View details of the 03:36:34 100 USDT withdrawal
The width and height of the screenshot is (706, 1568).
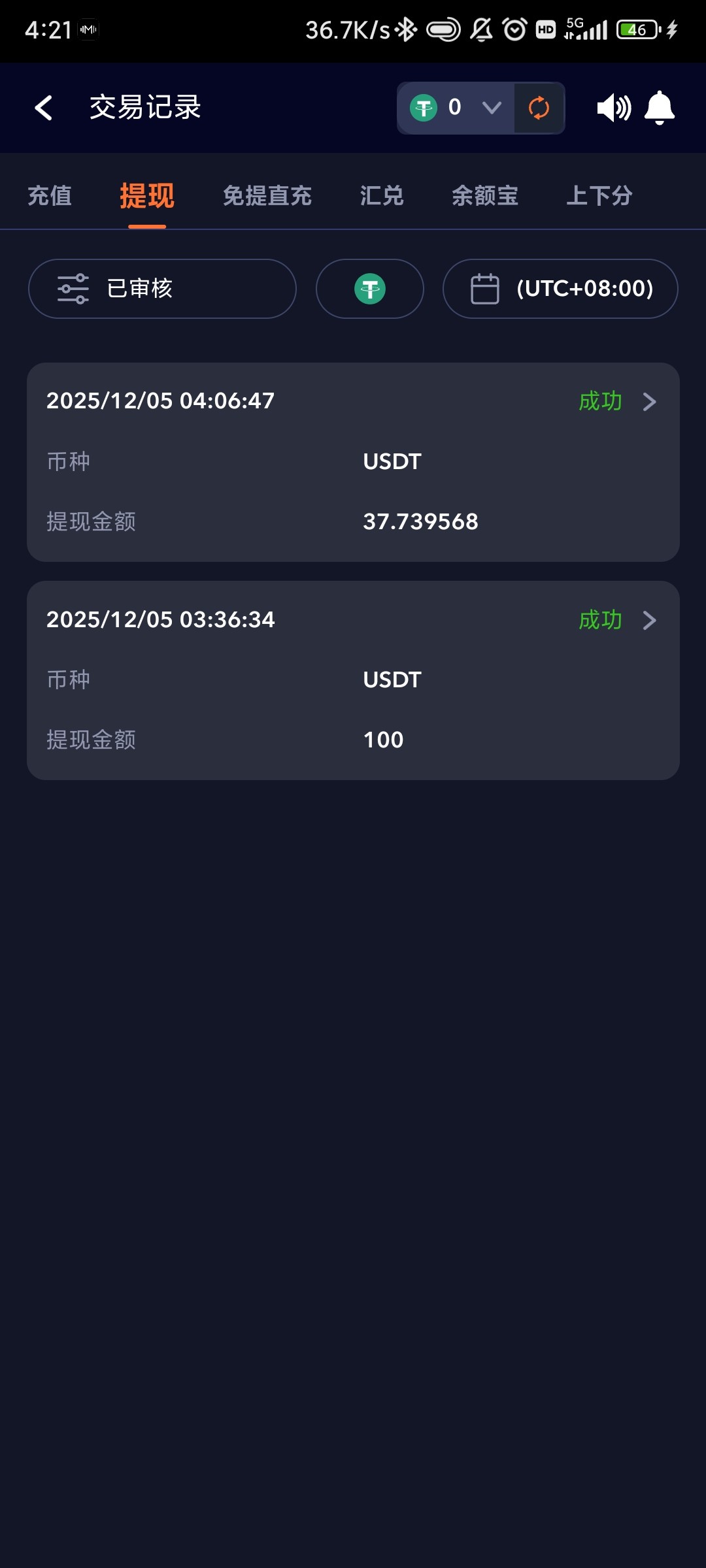[353, 680]
